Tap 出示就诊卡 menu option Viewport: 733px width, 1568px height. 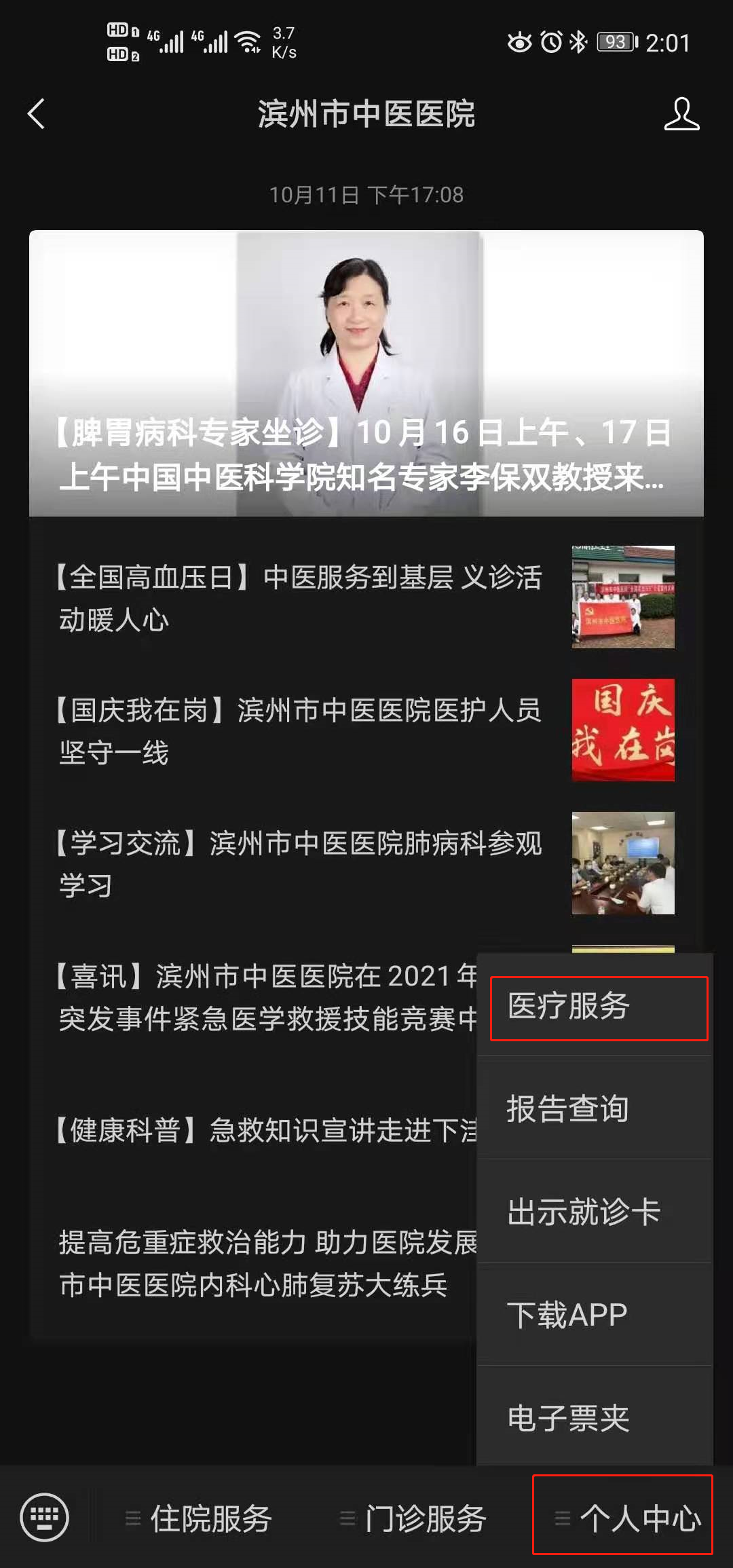click(595, 1212)
